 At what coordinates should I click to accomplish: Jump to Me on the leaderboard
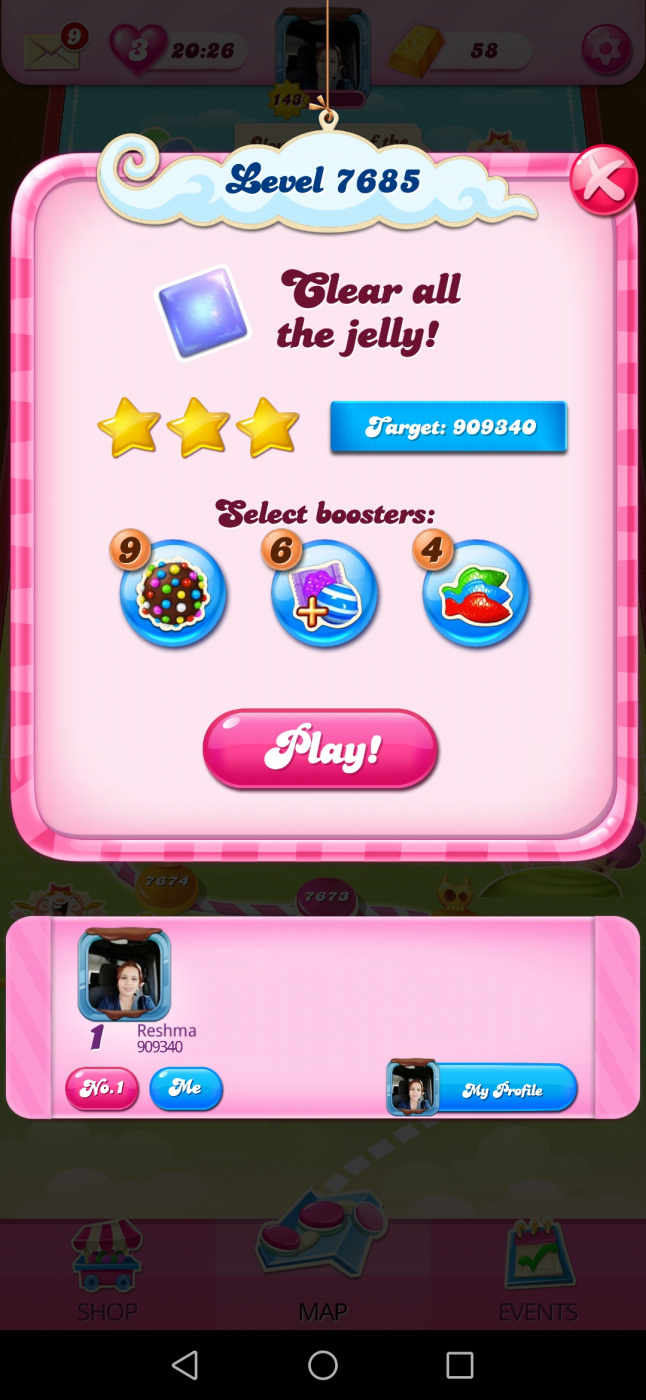[186, 1089]
